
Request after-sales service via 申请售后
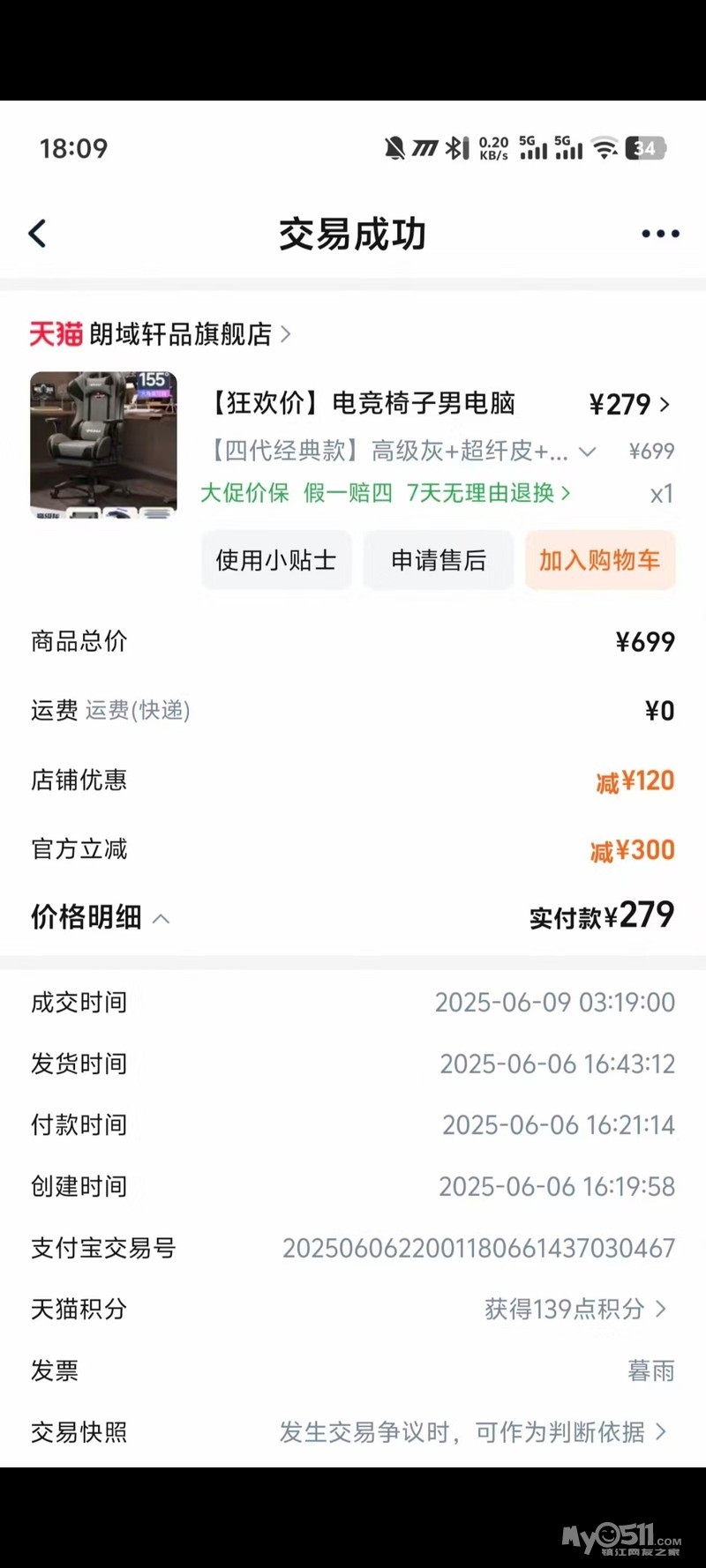click(x=439, y=560)
